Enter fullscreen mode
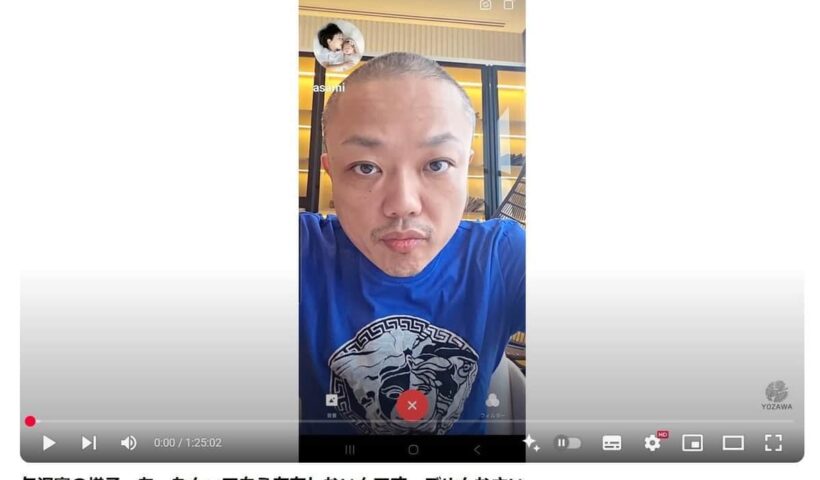Screen dimensions: 820x480 pyautogui.click(x=773, y=442)
